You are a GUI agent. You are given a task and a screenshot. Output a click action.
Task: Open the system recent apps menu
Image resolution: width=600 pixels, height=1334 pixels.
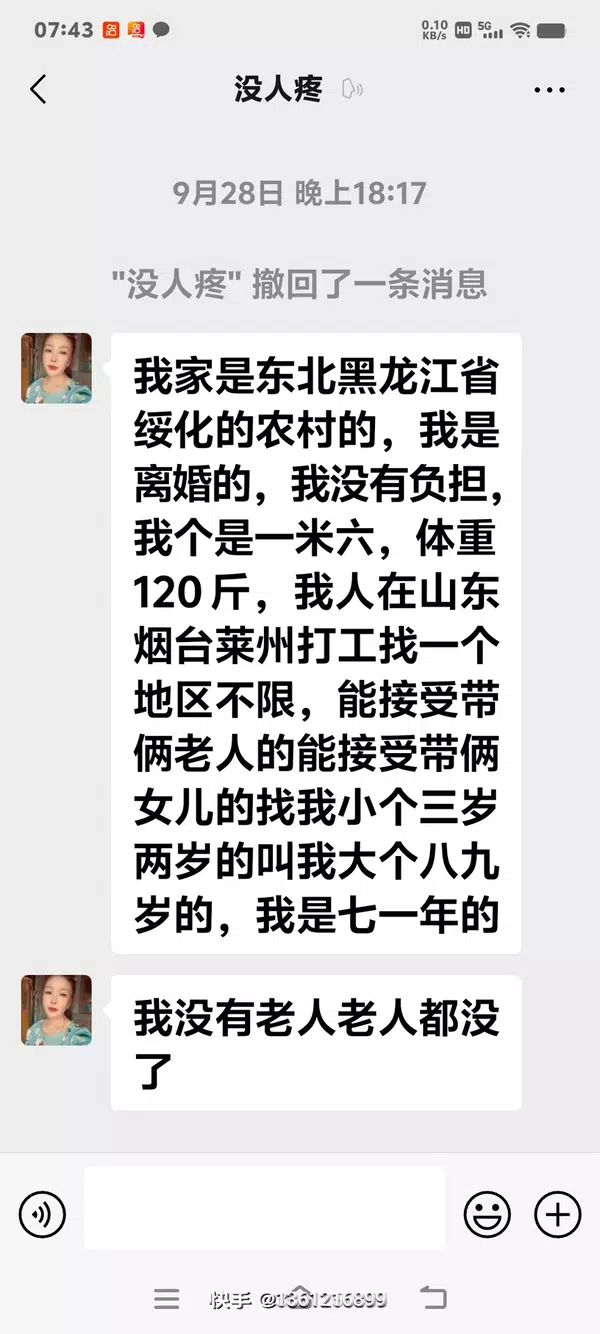tap(167, 1298)
